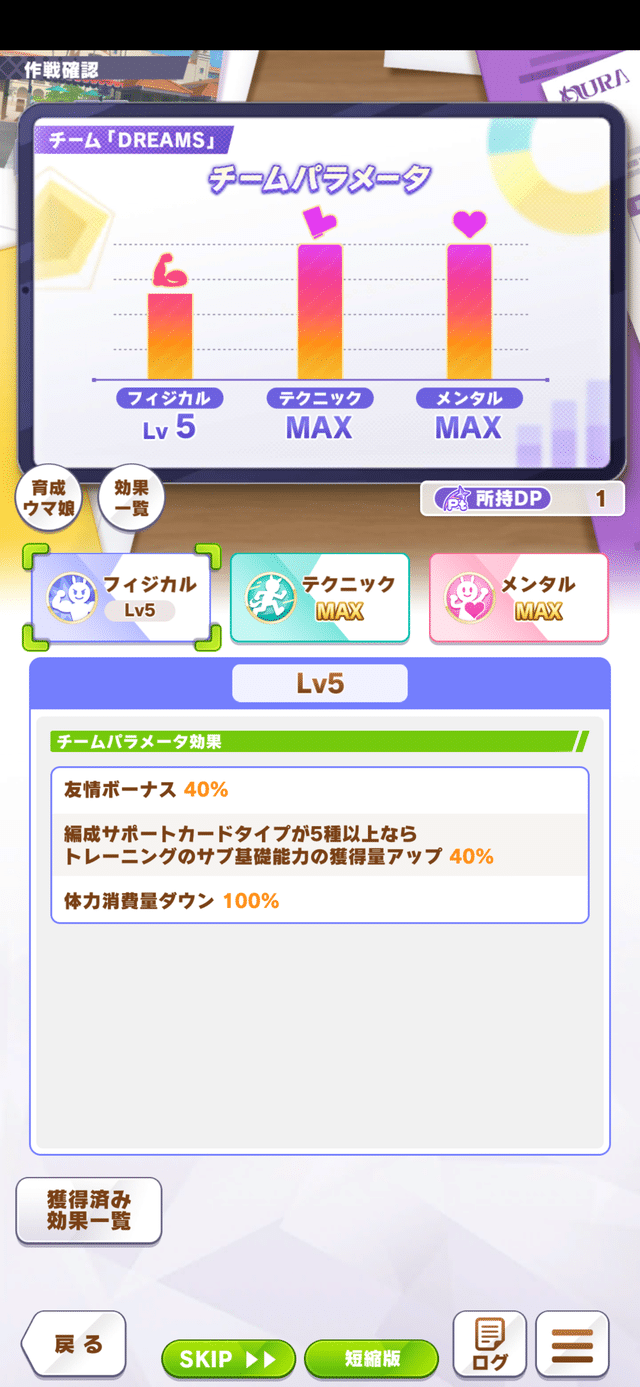Go back with the 戻る button

(x=75, y=1345)
